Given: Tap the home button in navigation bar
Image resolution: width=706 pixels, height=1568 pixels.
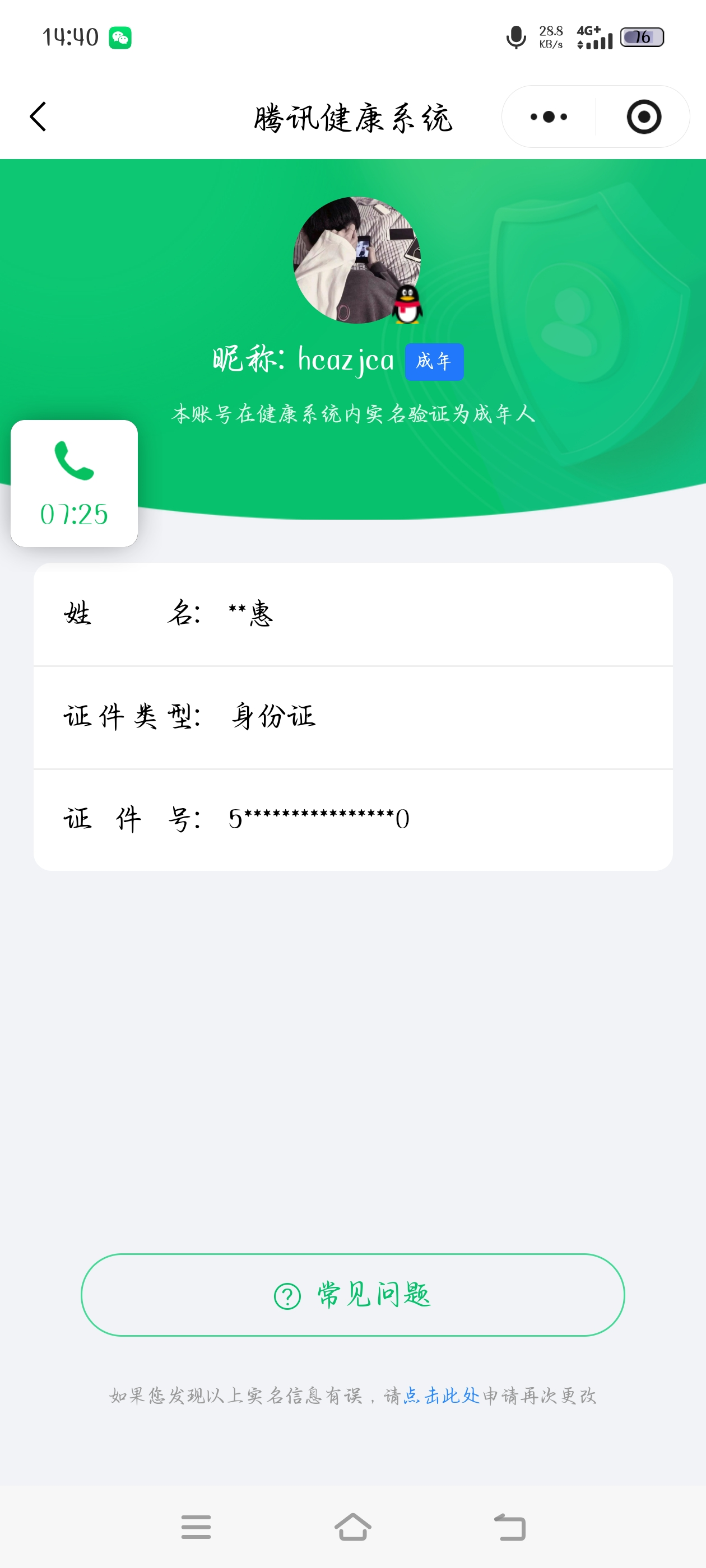Looking at the screenshot, I should click(x=354, y=1528).
